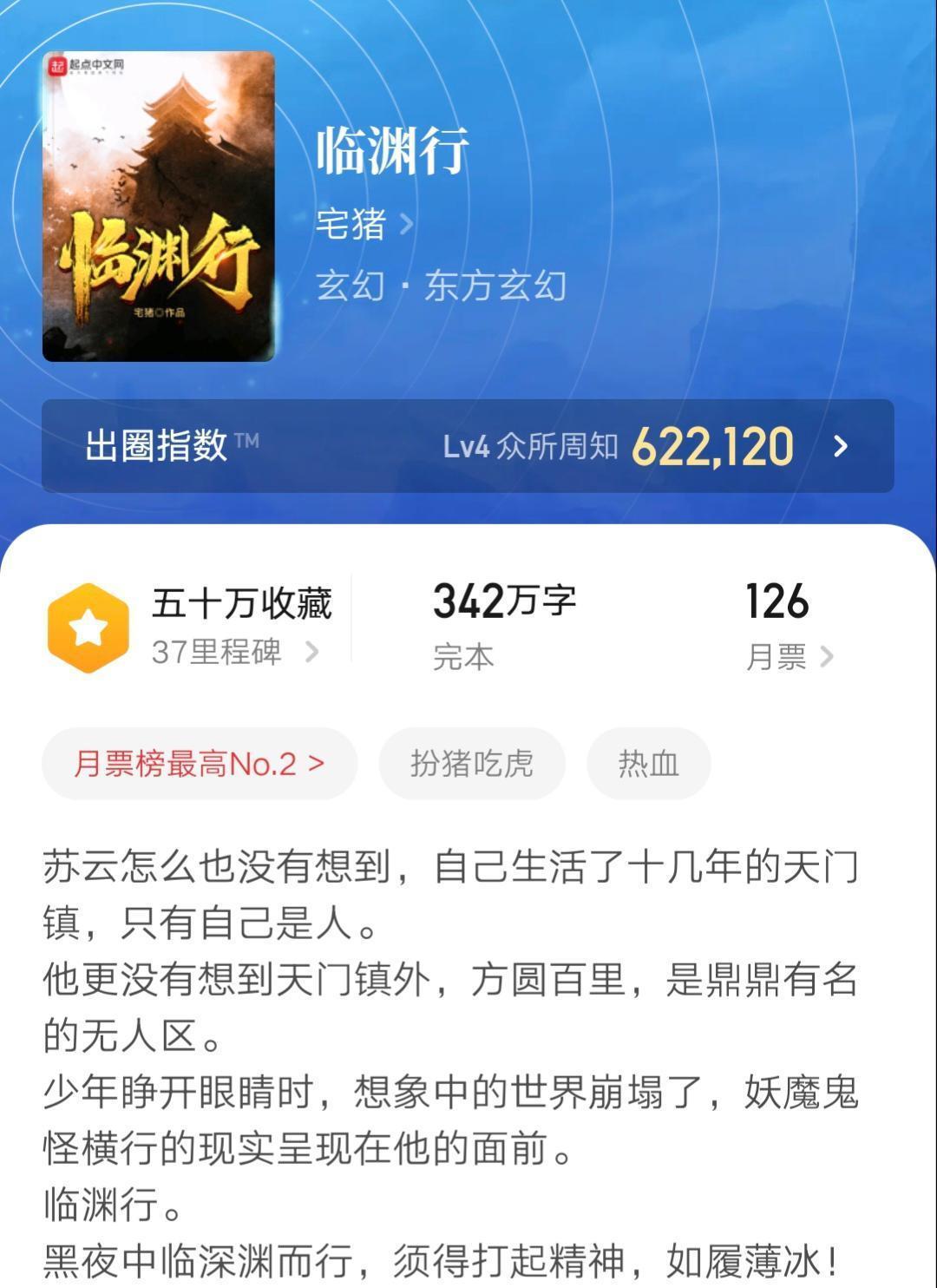Open 月票榜最高No.2 ranking chip
Screen dimensions: 937x1288
(x=200, y=764)
